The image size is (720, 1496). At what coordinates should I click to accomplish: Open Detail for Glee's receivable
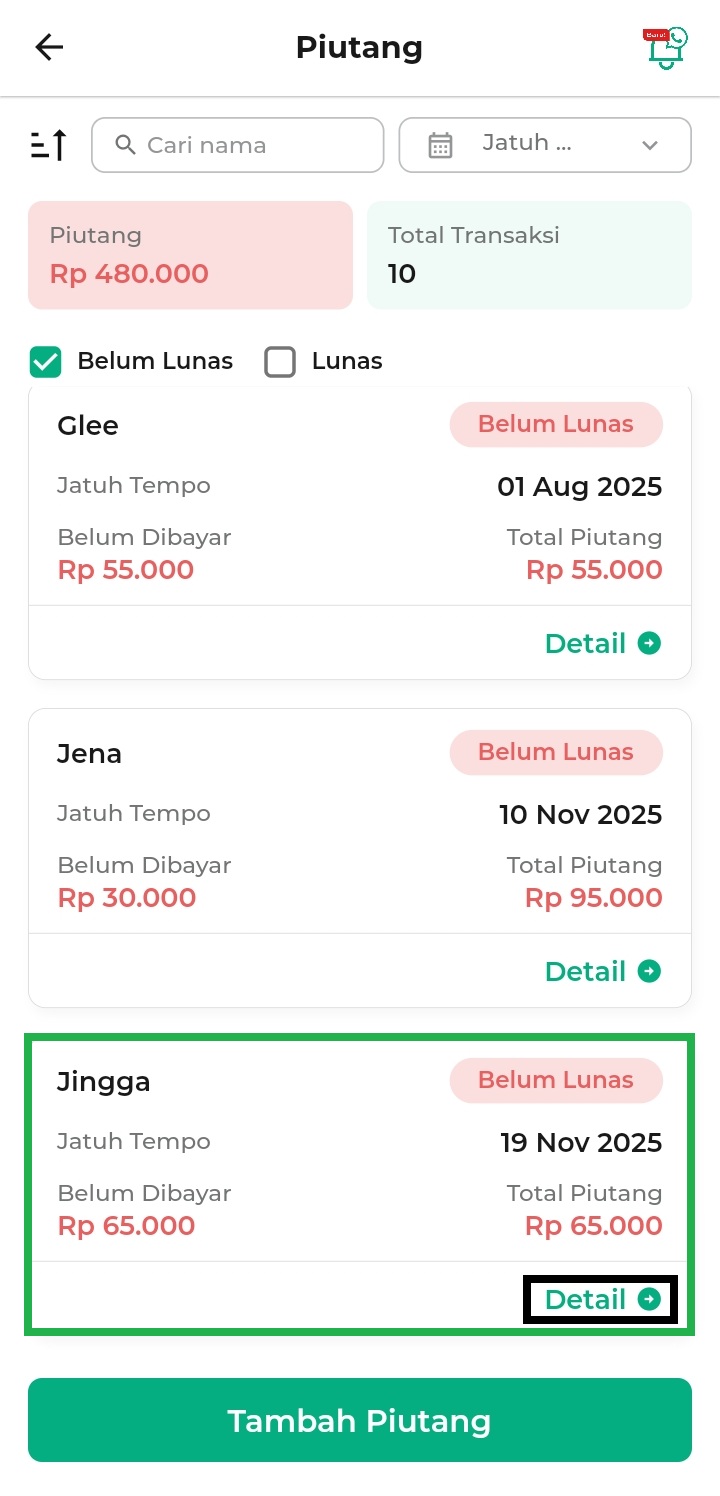(602, 643)
